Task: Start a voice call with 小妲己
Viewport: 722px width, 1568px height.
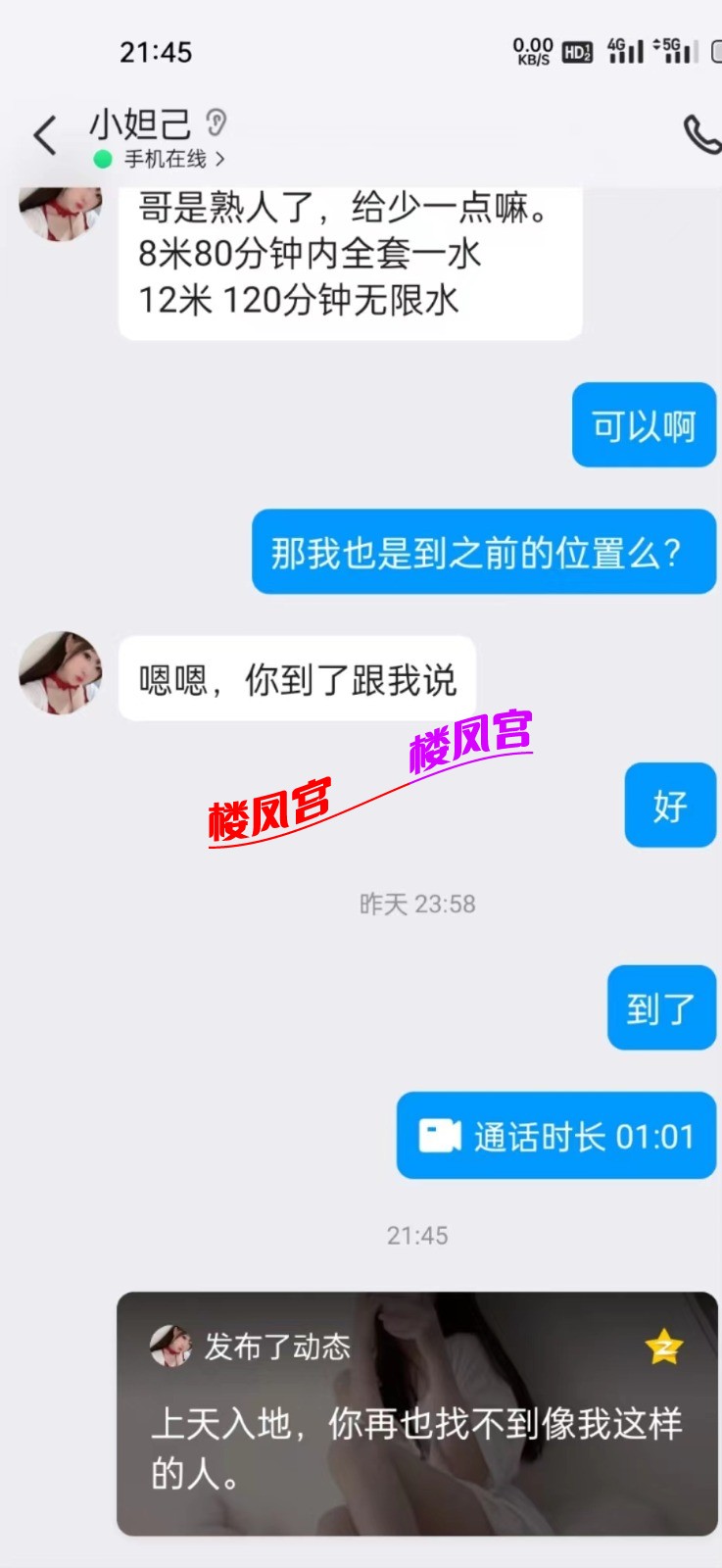Action: pos(700,135)
